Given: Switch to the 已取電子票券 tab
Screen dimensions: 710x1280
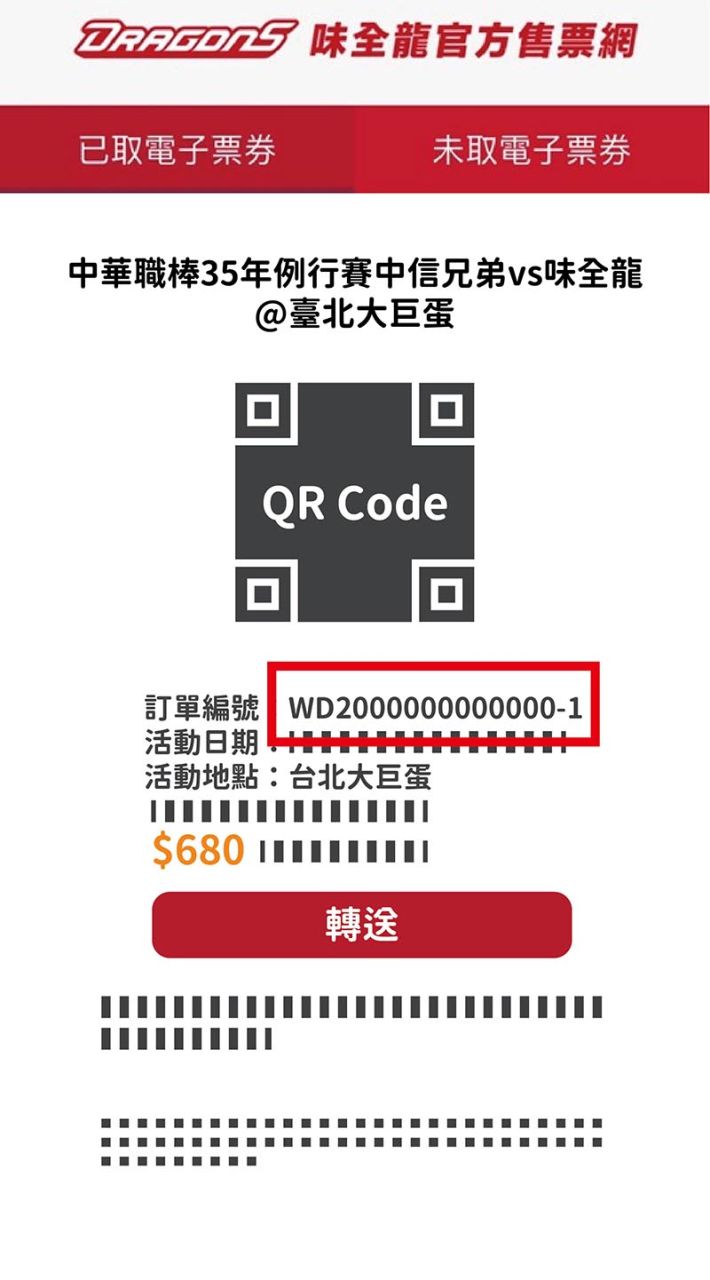Looking at the screenshot, I should (177, 150).
